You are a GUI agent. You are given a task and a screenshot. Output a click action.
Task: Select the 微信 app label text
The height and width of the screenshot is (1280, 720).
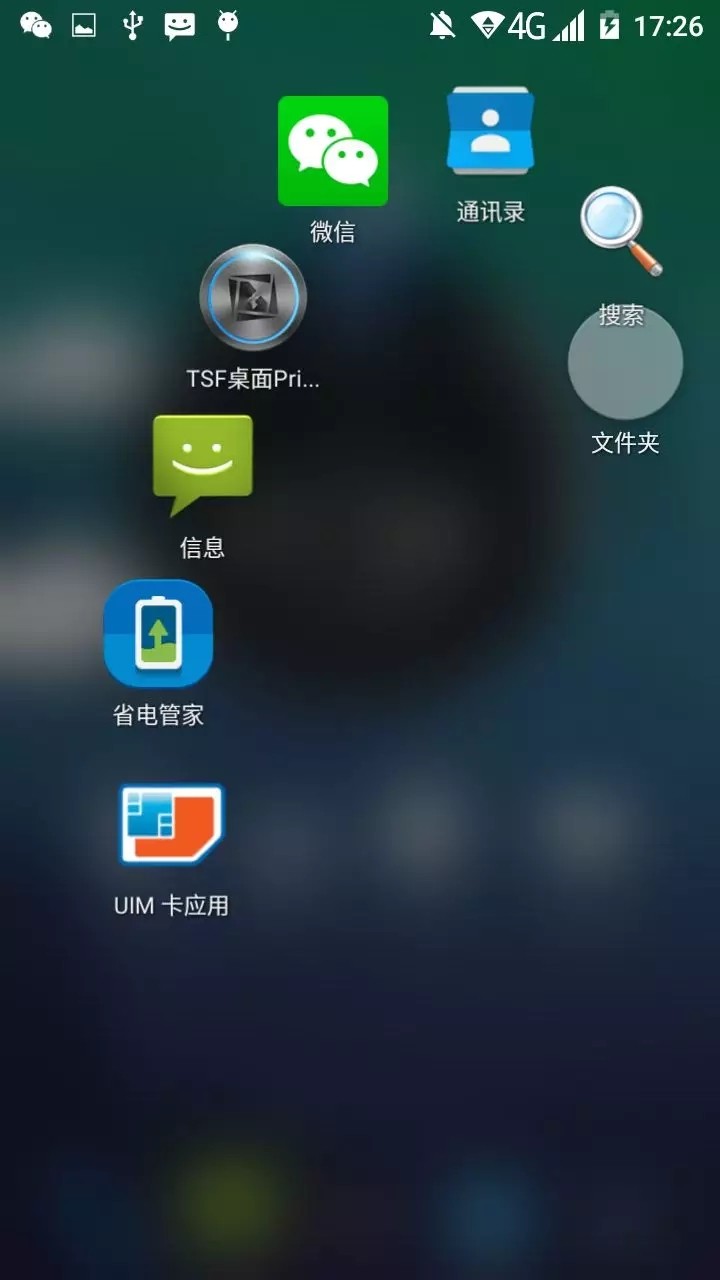coord(333,231)
